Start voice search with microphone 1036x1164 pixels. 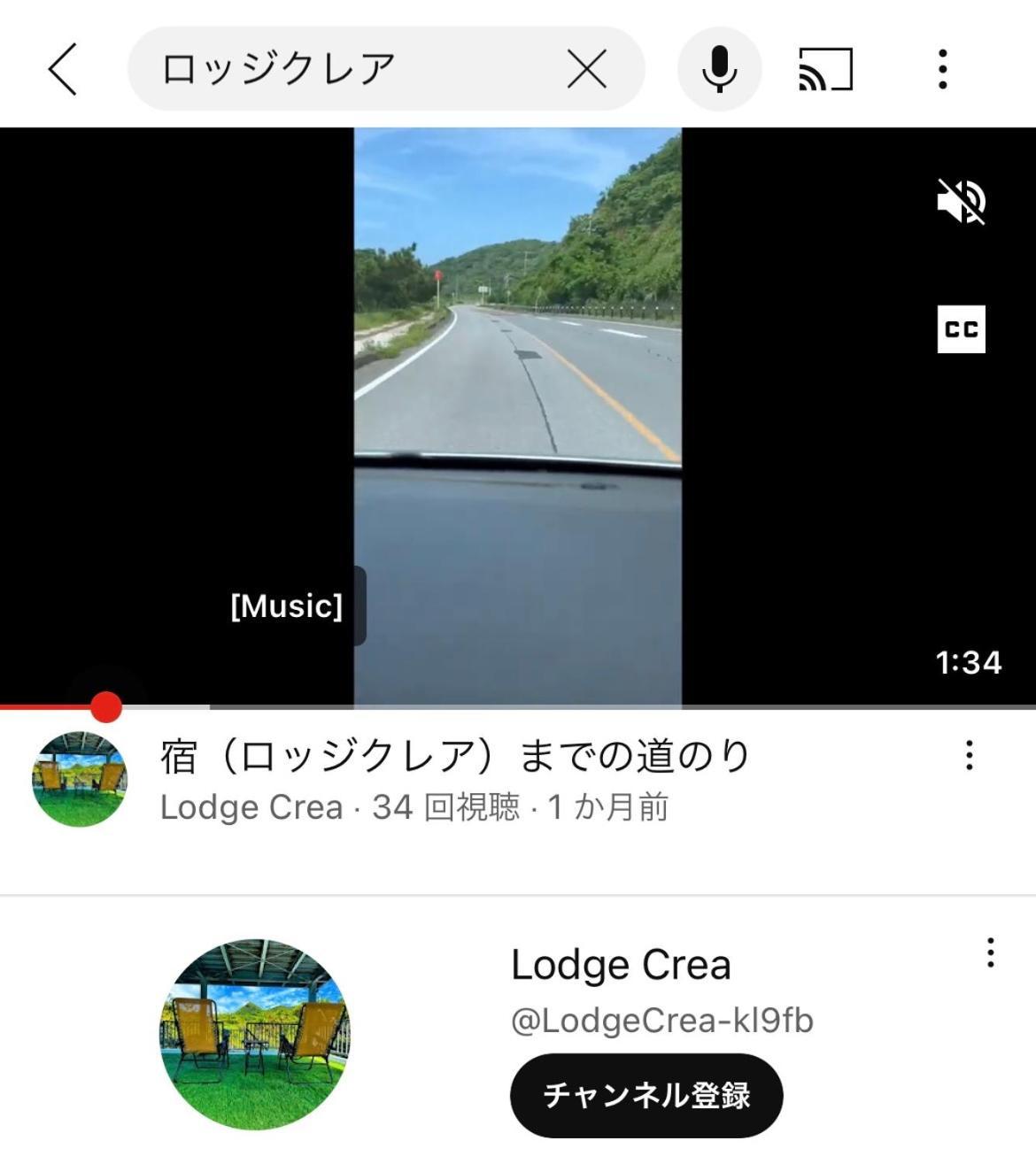(x=719, y=69)
